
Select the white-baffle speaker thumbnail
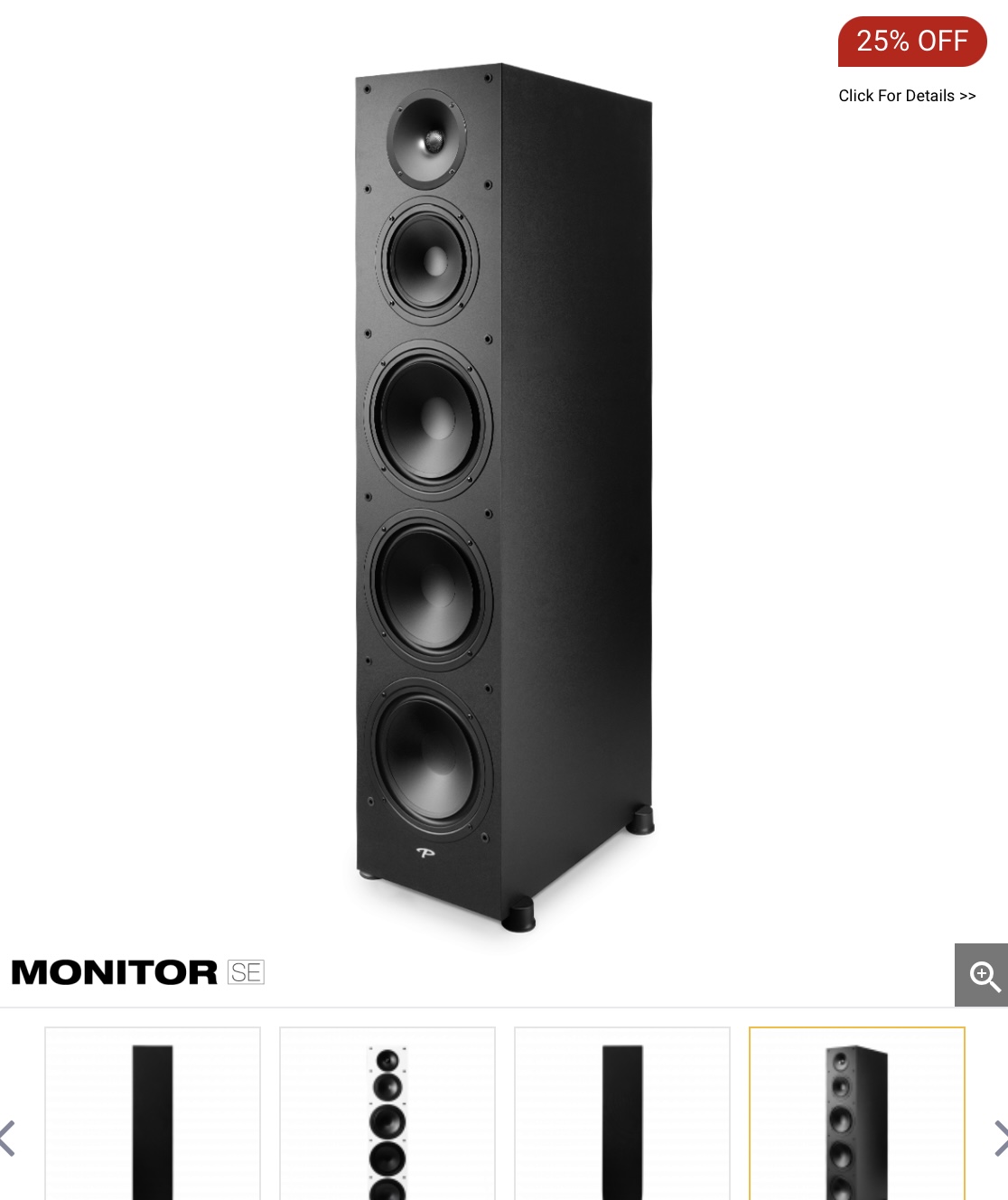click(x=387, y=1117)
